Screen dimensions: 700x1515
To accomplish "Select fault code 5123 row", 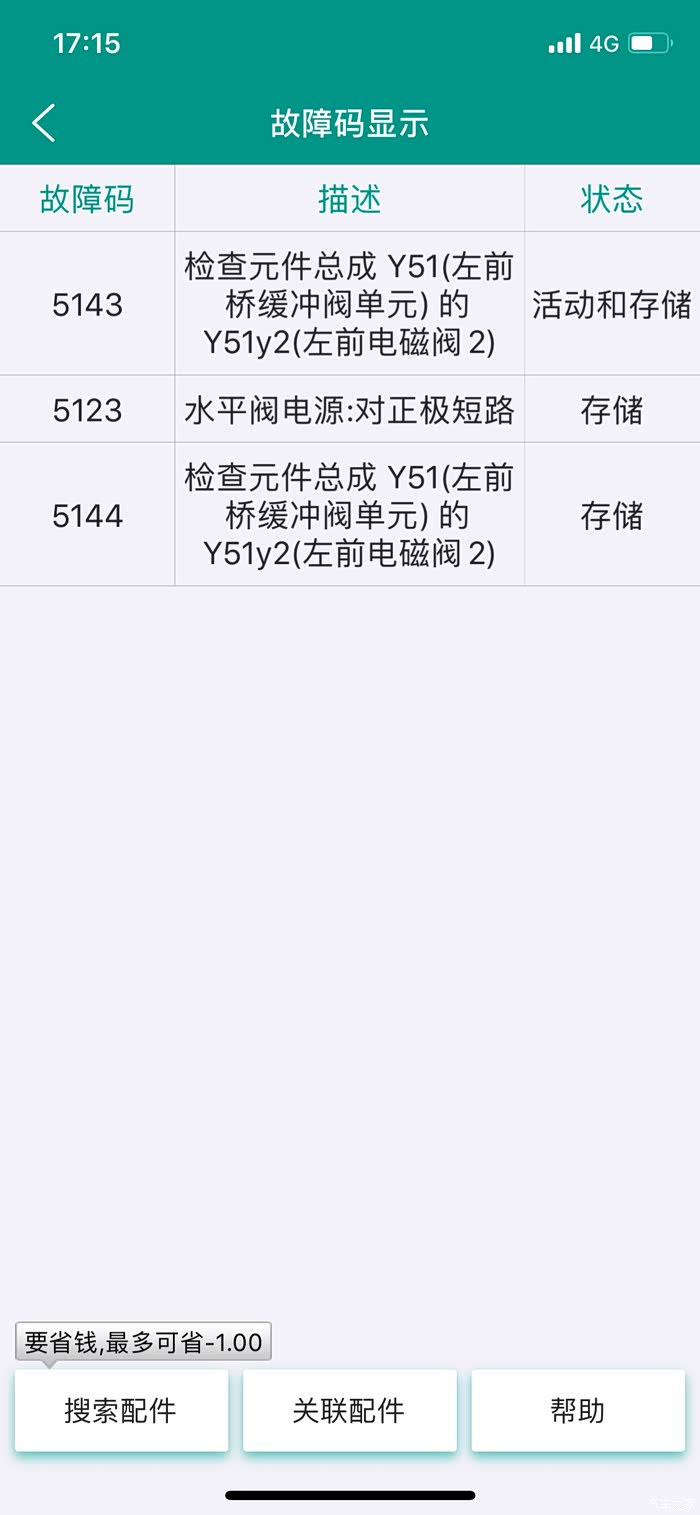I will 350,410.
